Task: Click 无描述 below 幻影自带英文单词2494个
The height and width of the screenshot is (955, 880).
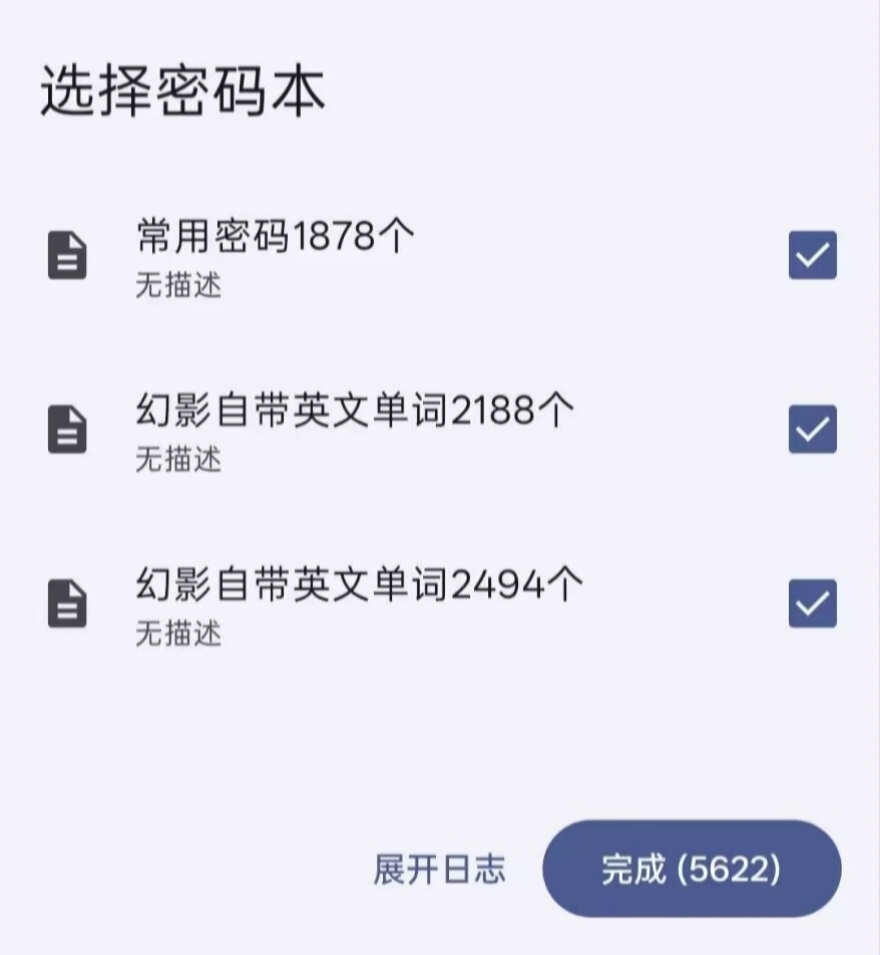Action: [179, 633]
